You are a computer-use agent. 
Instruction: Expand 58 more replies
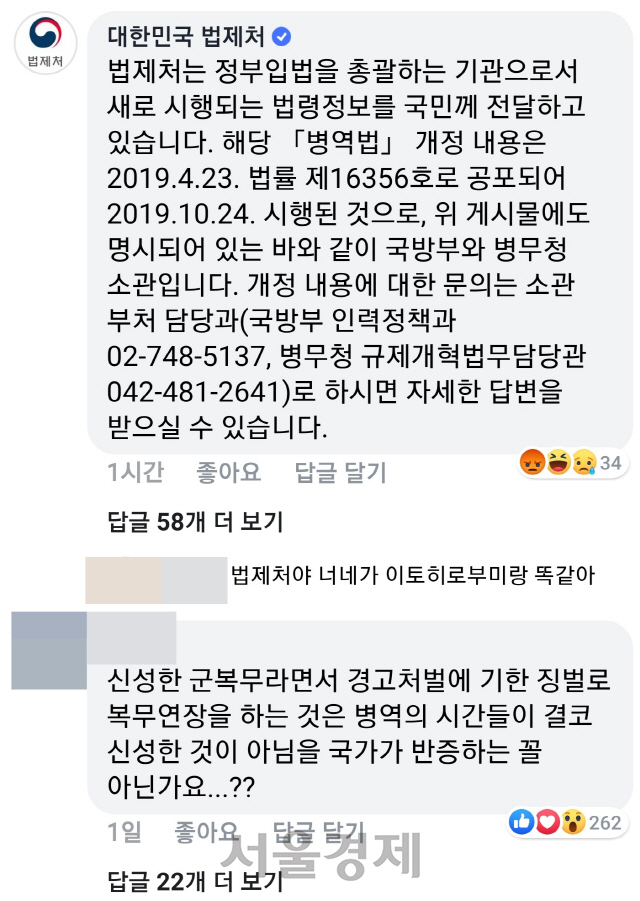tap(195, 521)
